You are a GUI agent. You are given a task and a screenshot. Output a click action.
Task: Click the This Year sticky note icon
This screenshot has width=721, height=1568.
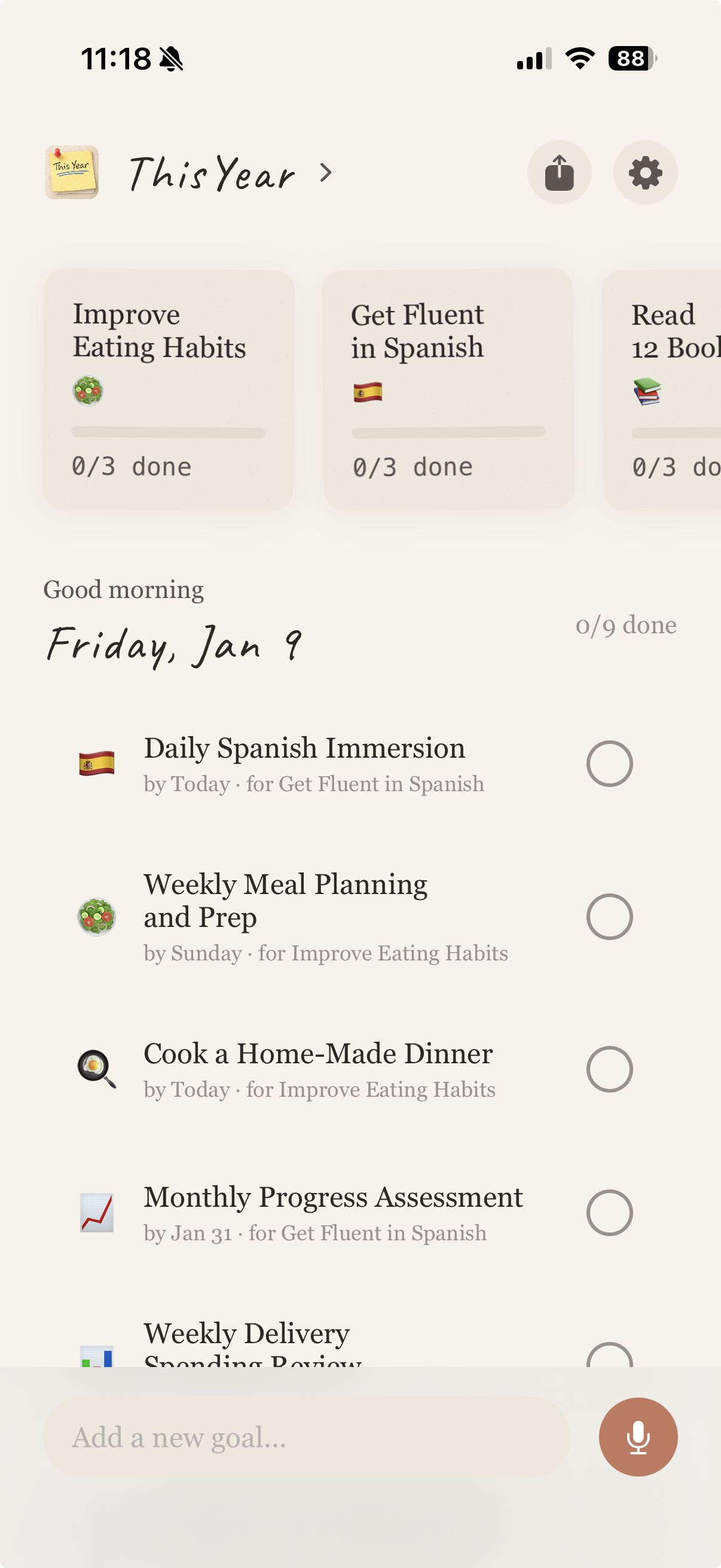[x=72, y=172]
